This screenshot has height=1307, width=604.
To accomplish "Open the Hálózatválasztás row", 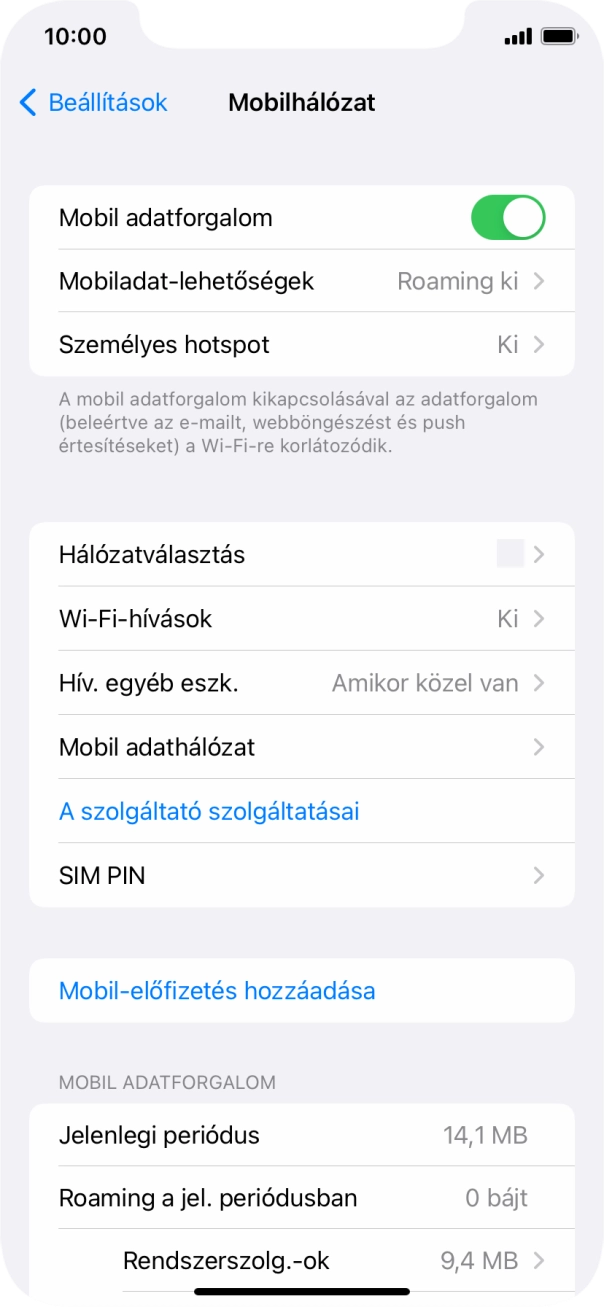I will tap(301, 555).
